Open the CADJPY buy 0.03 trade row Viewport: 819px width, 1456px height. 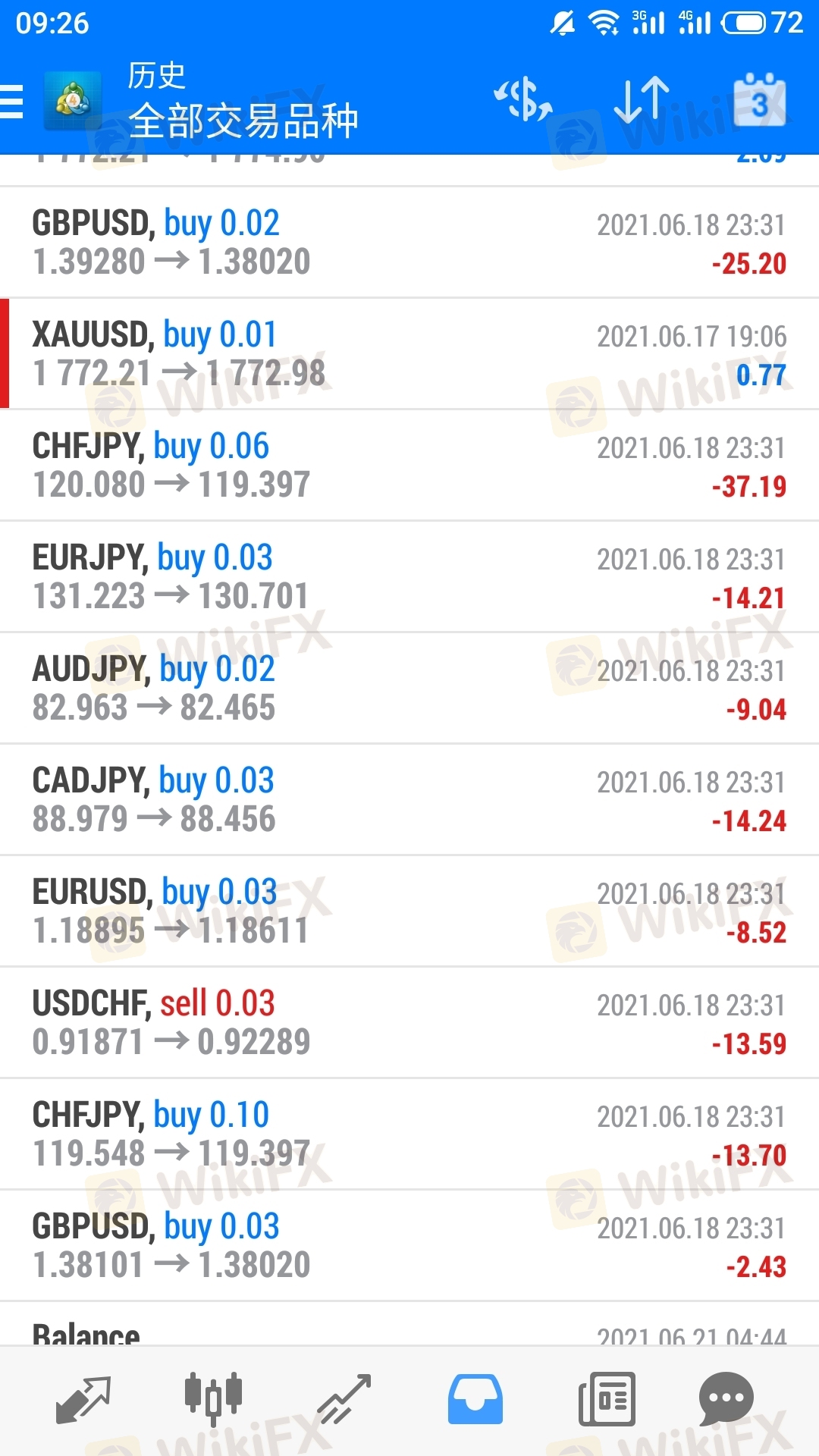[409, 800]
